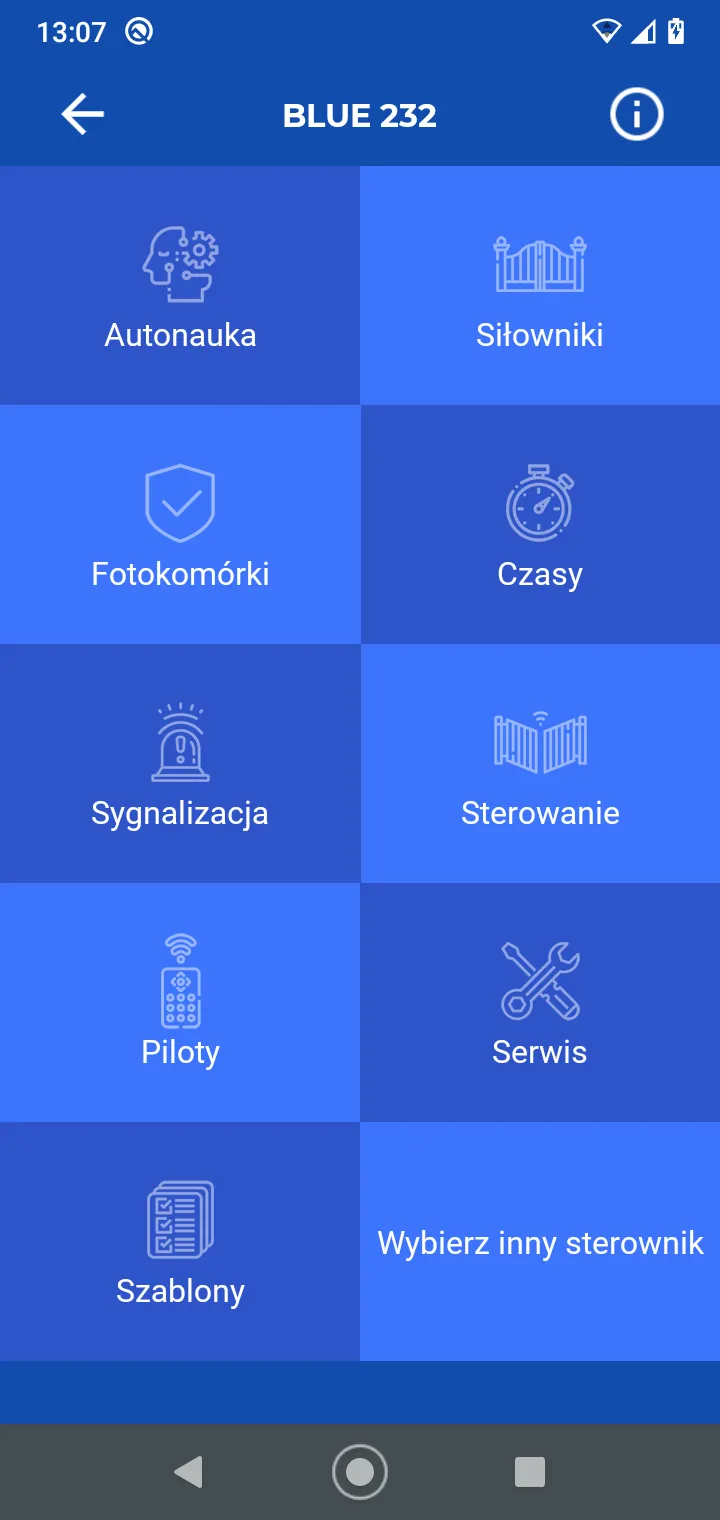Open Fotokomórki settings

(180, 525)
